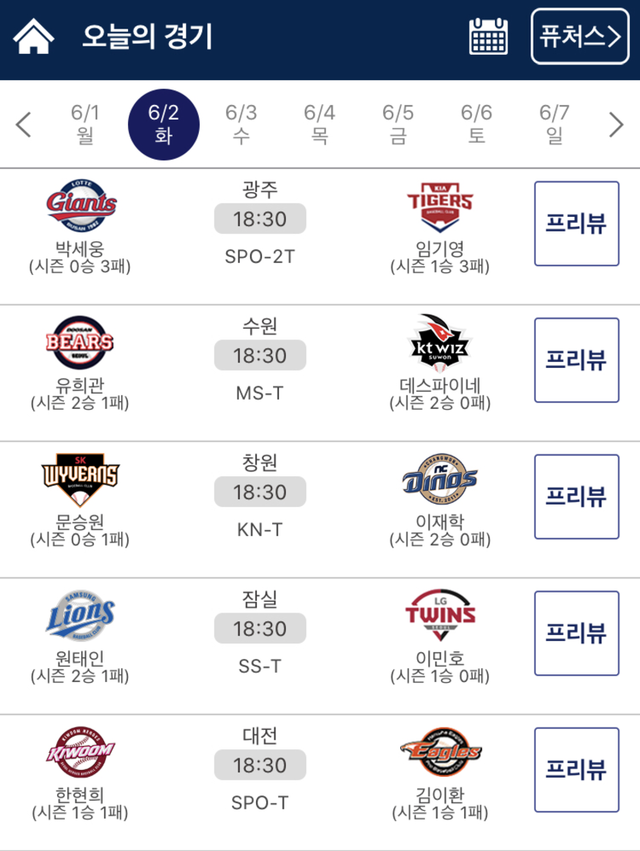Select the 6/4 목 date
Screen dimensions: 640x851
click(320, 125)
